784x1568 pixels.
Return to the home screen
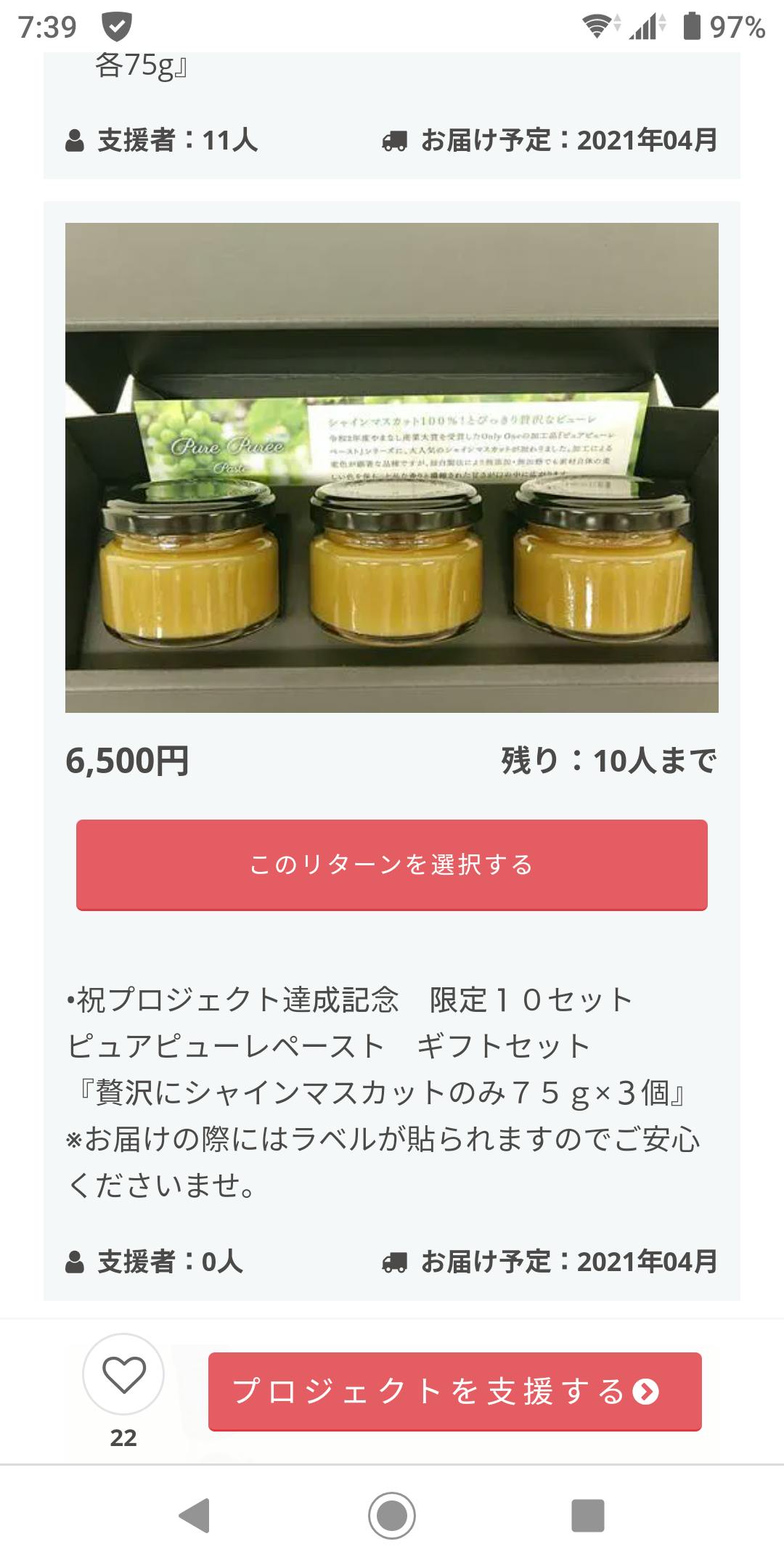[392, 1516]
